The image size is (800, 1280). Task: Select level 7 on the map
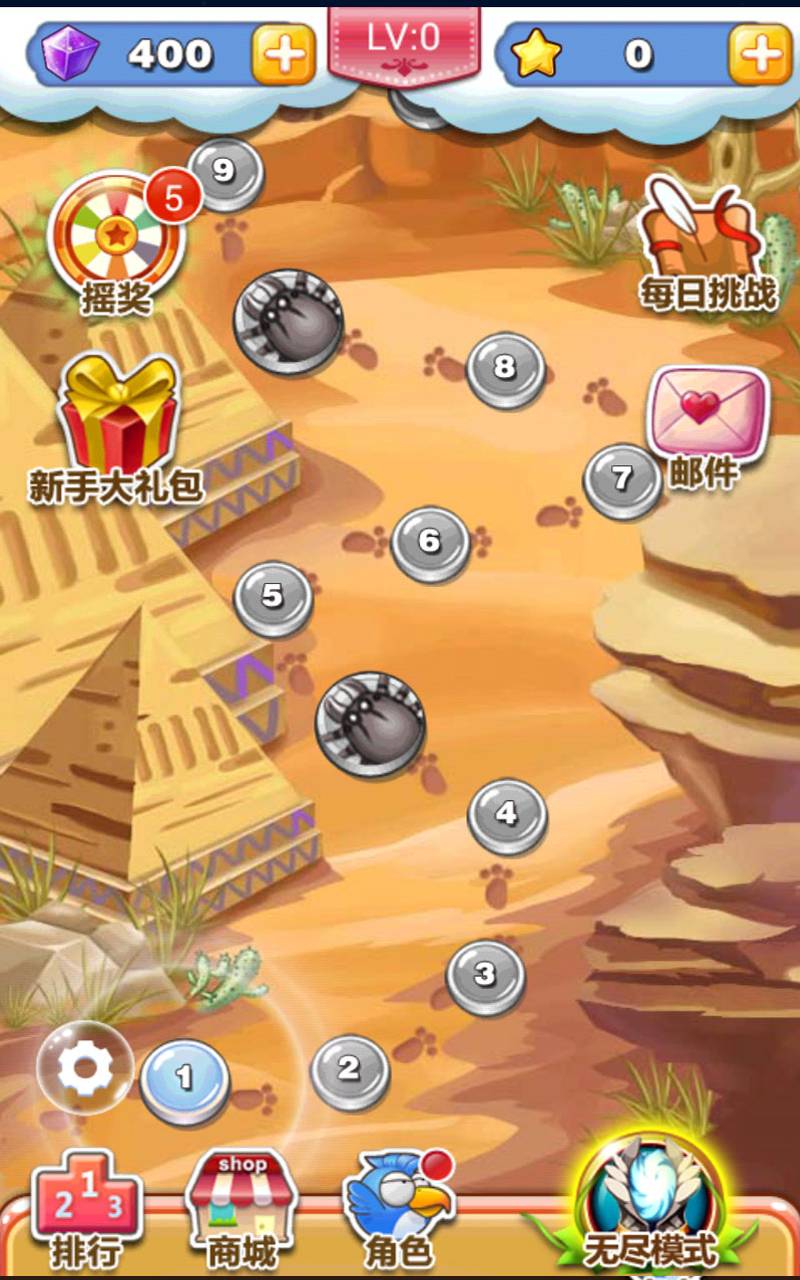(x=622, y=480)
